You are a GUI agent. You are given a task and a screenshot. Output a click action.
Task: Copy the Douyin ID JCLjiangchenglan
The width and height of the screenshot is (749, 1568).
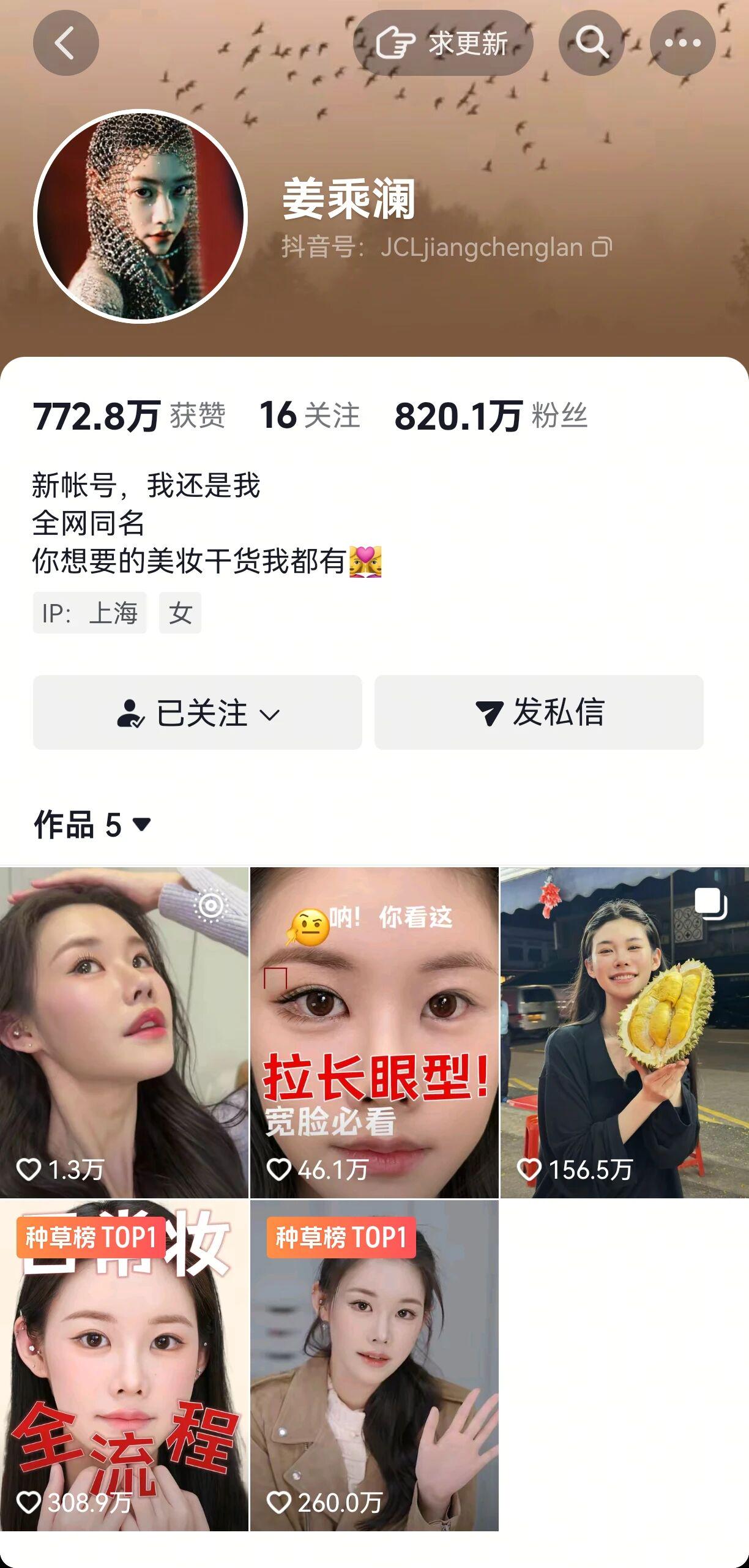(x=602, y=247)
